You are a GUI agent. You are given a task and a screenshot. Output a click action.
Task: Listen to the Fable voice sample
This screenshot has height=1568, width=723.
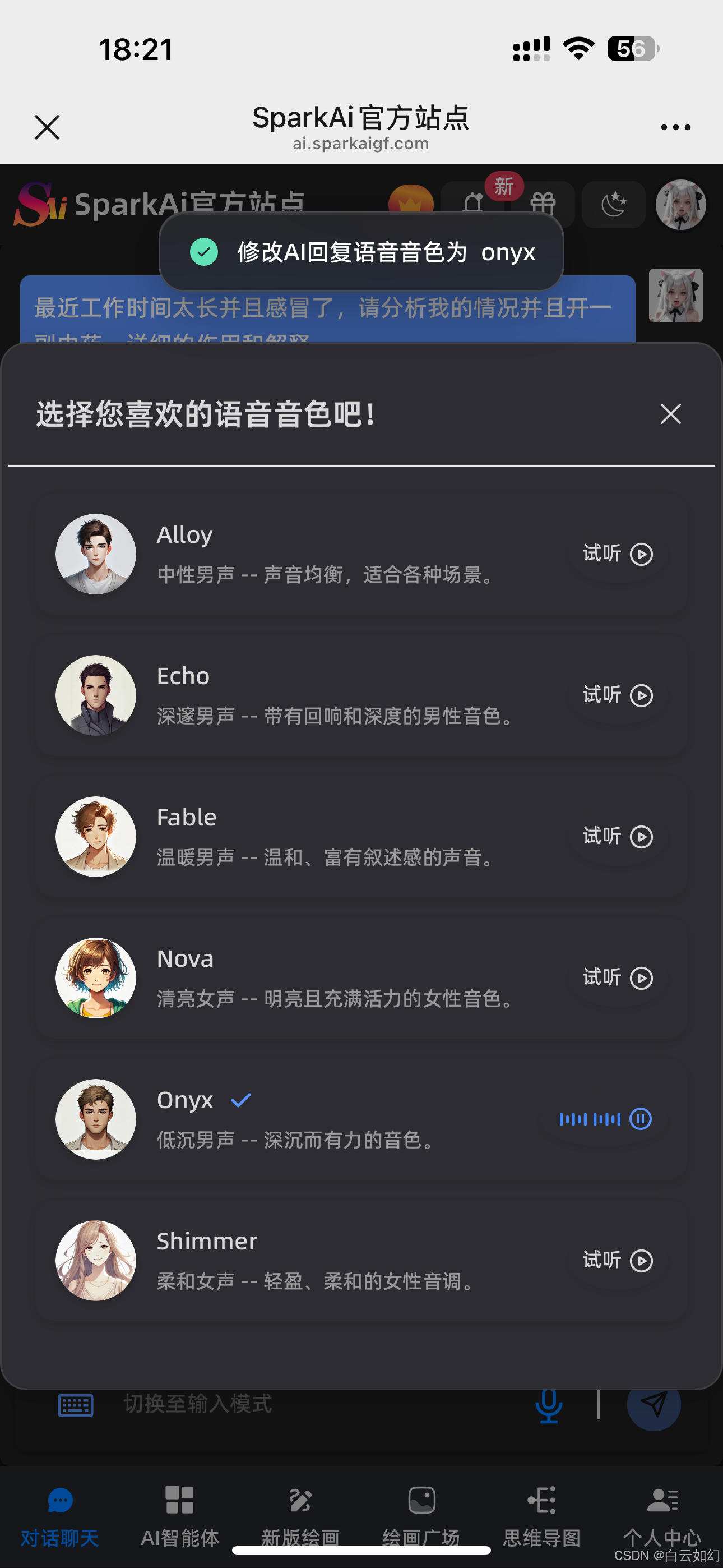point(617,836)
